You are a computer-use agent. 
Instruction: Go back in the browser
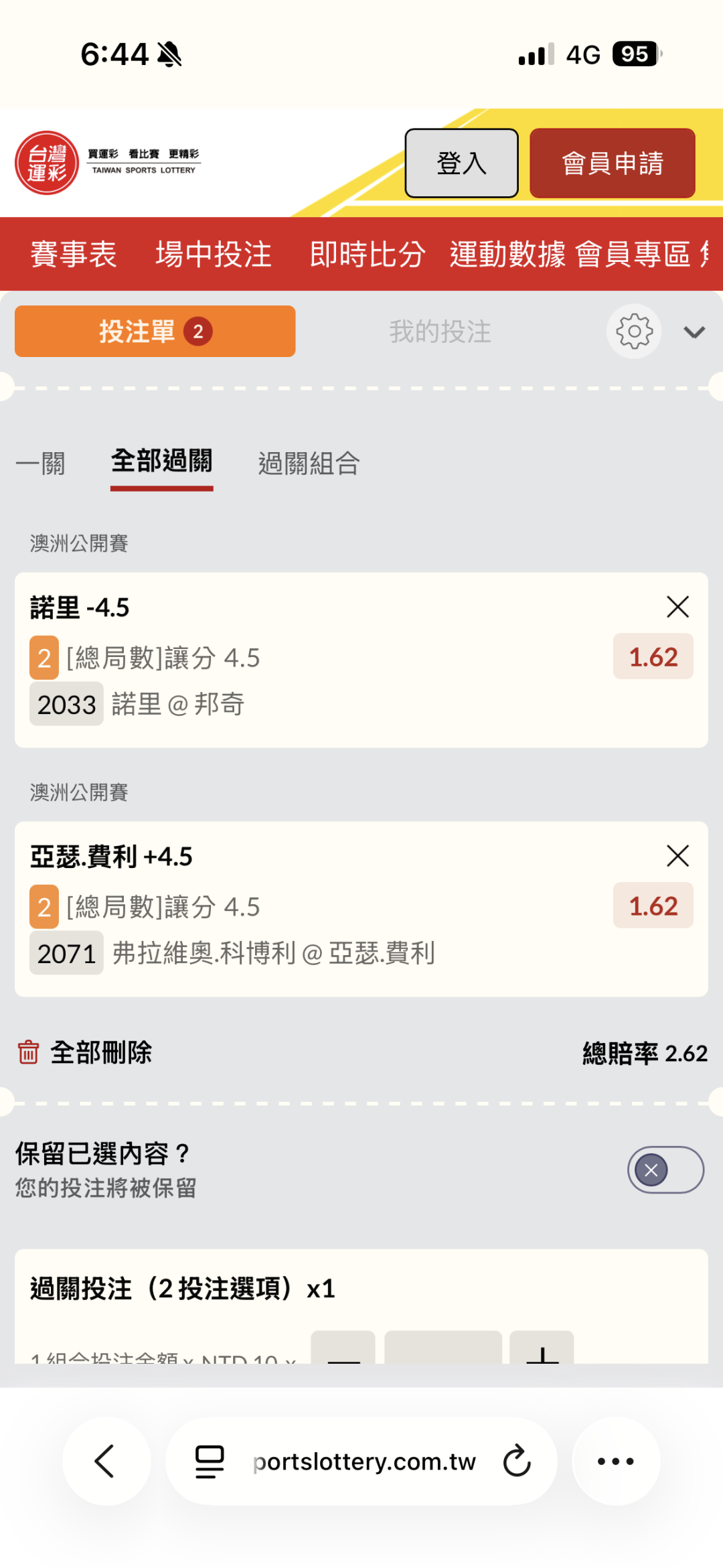(106, 1461)
